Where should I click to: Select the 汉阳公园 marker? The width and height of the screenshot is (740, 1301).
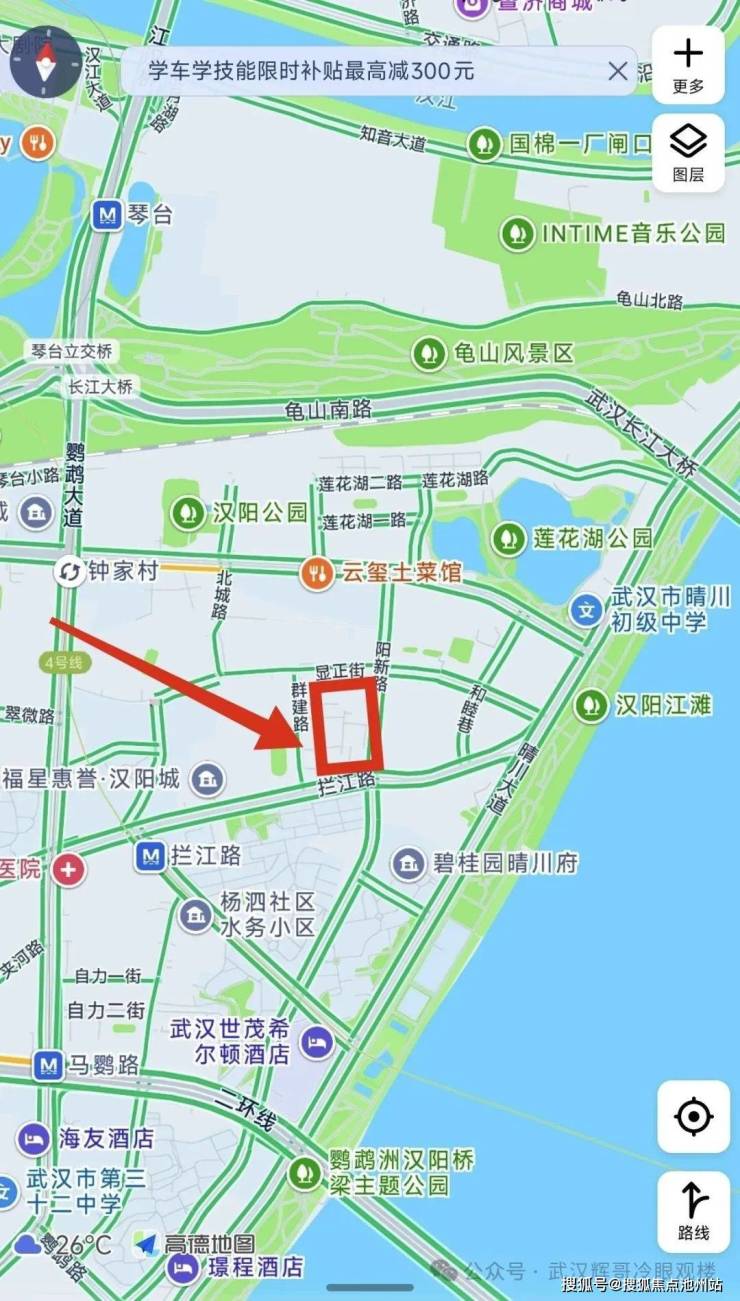185,514
